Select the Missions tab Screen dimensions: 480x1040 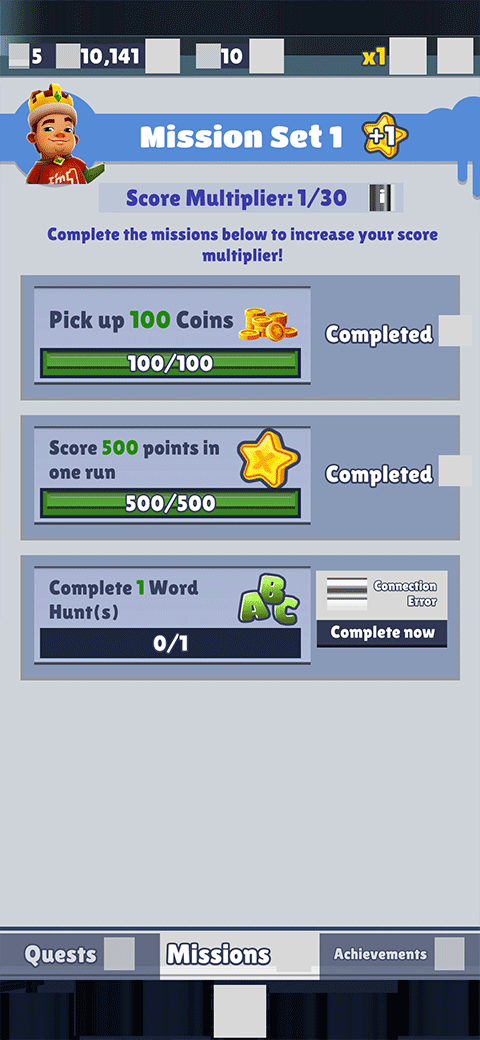[x=239, y=956]
